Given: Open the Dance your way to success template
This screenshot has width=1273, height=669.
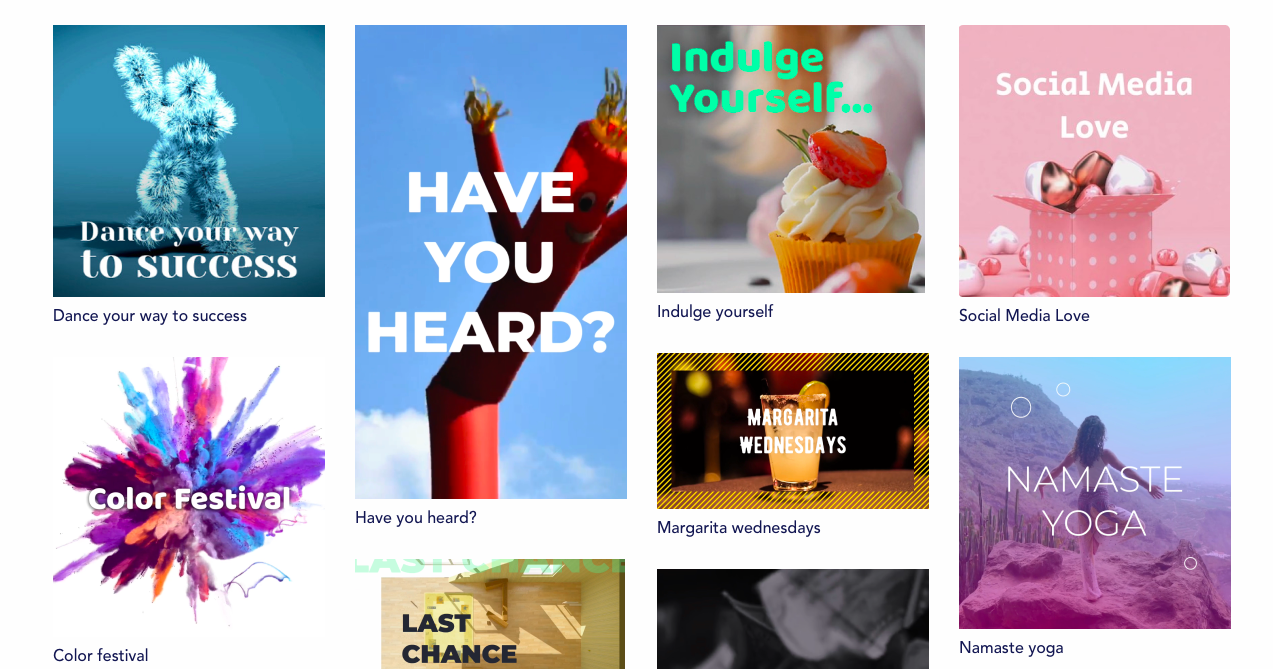Looking at the screenshot, I should click(x=189, y=161).
